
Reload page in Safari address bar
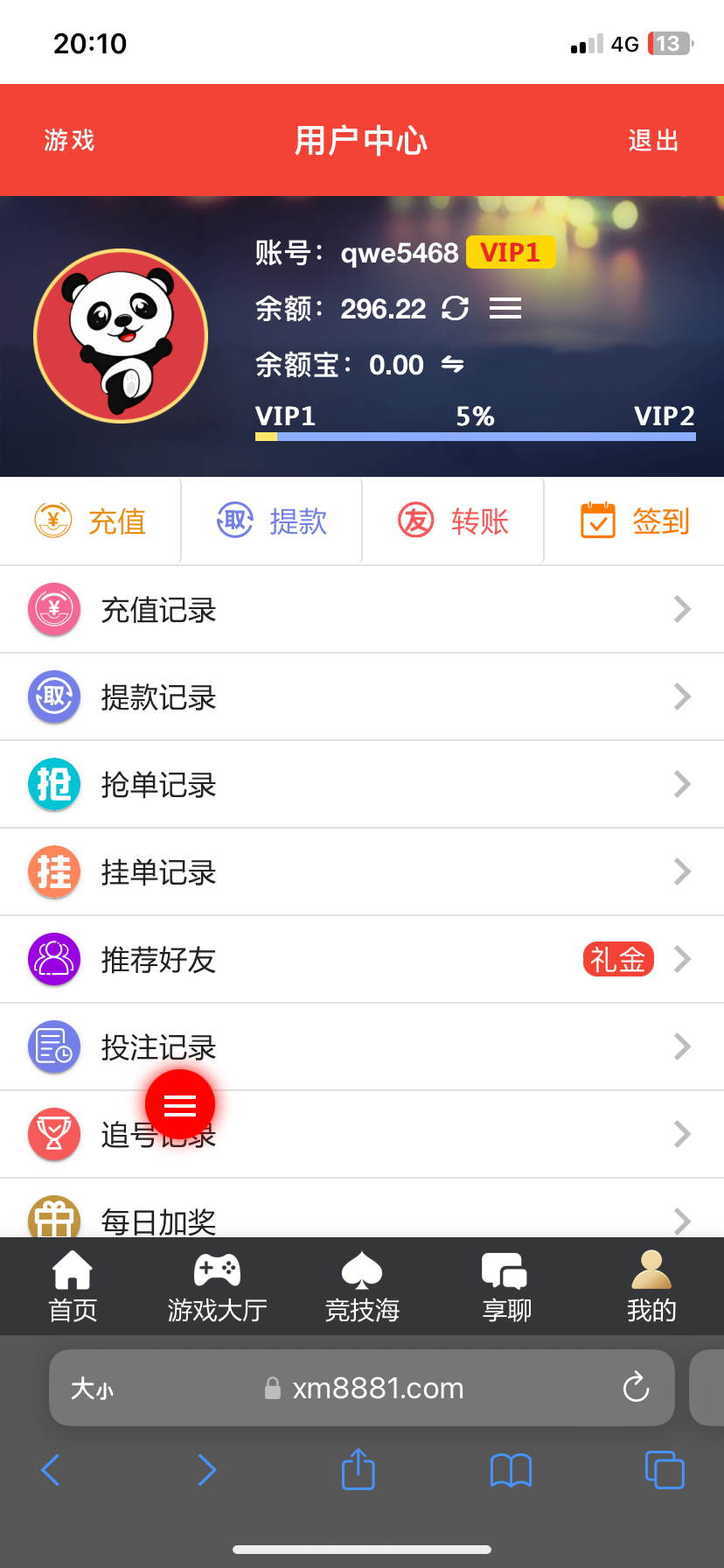click(x=636, y=1388)
